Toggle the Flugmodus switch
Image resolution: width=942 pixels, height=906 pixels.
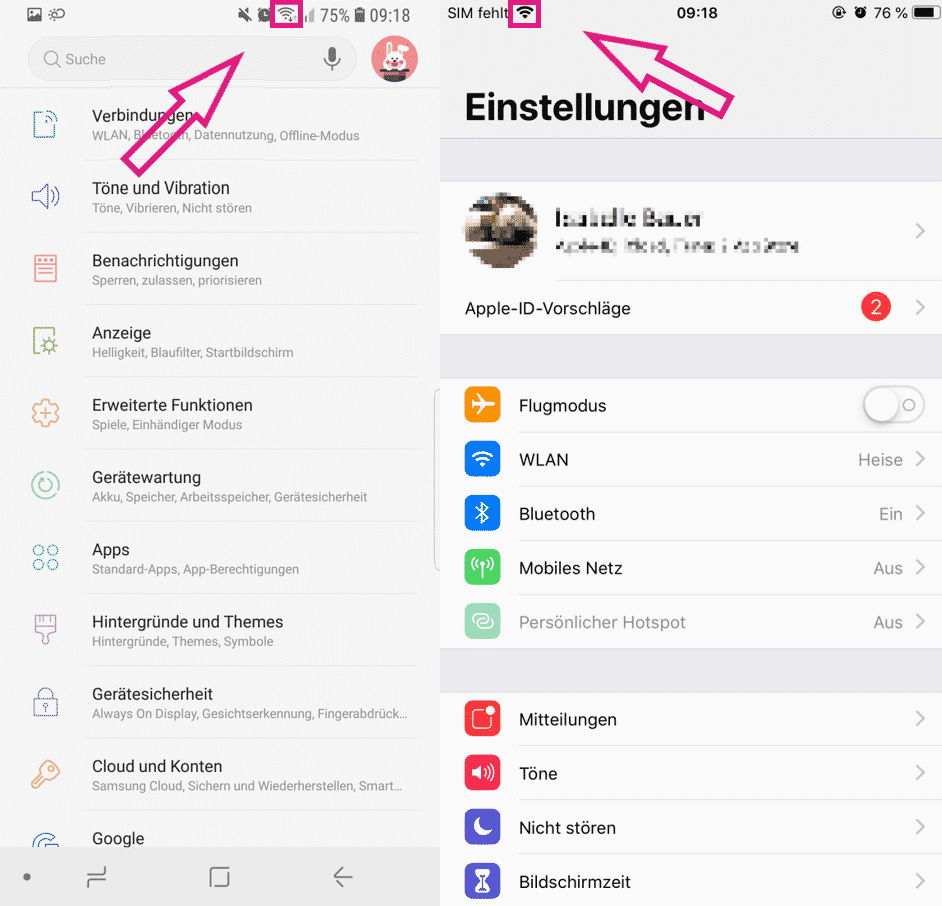892,406
